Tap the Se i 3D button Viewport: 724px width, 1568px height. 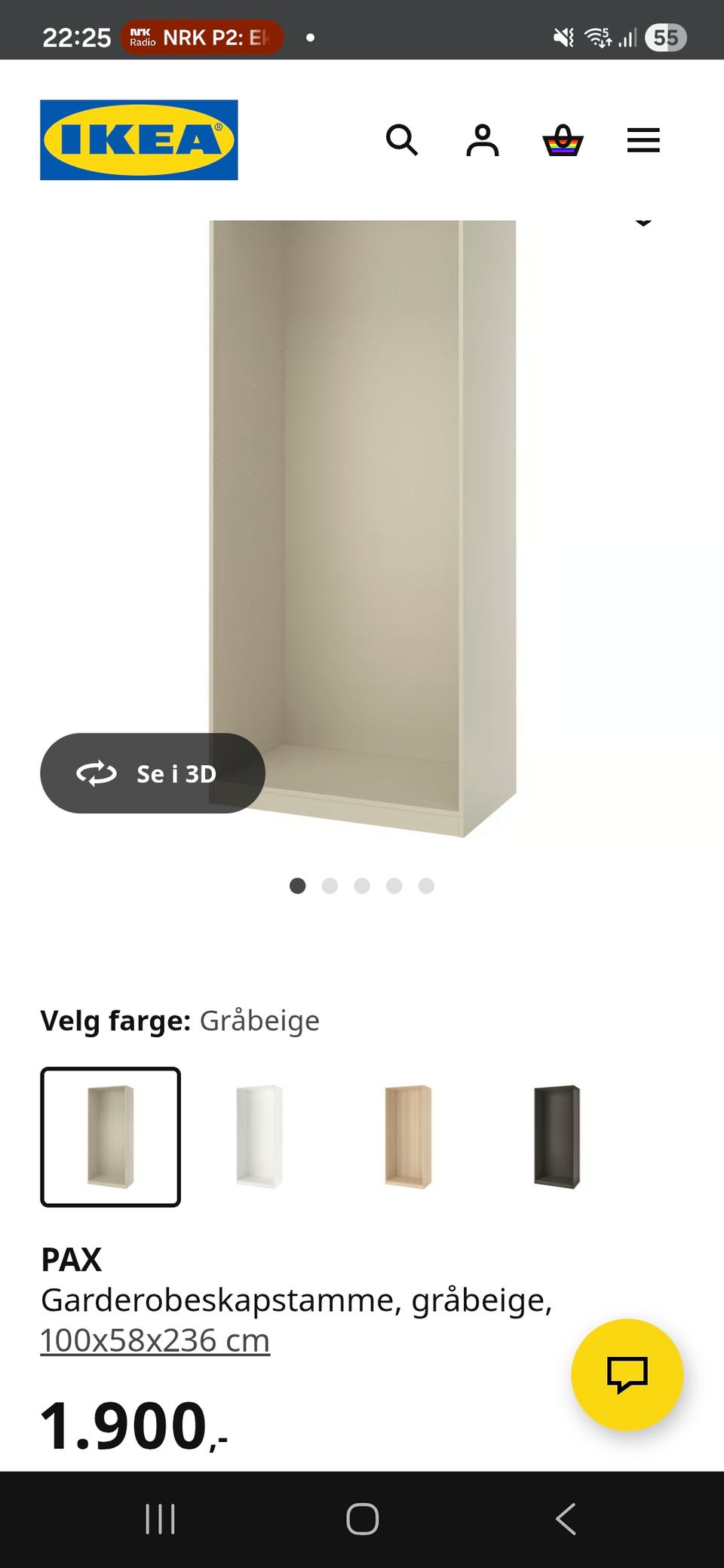[152, 773]
